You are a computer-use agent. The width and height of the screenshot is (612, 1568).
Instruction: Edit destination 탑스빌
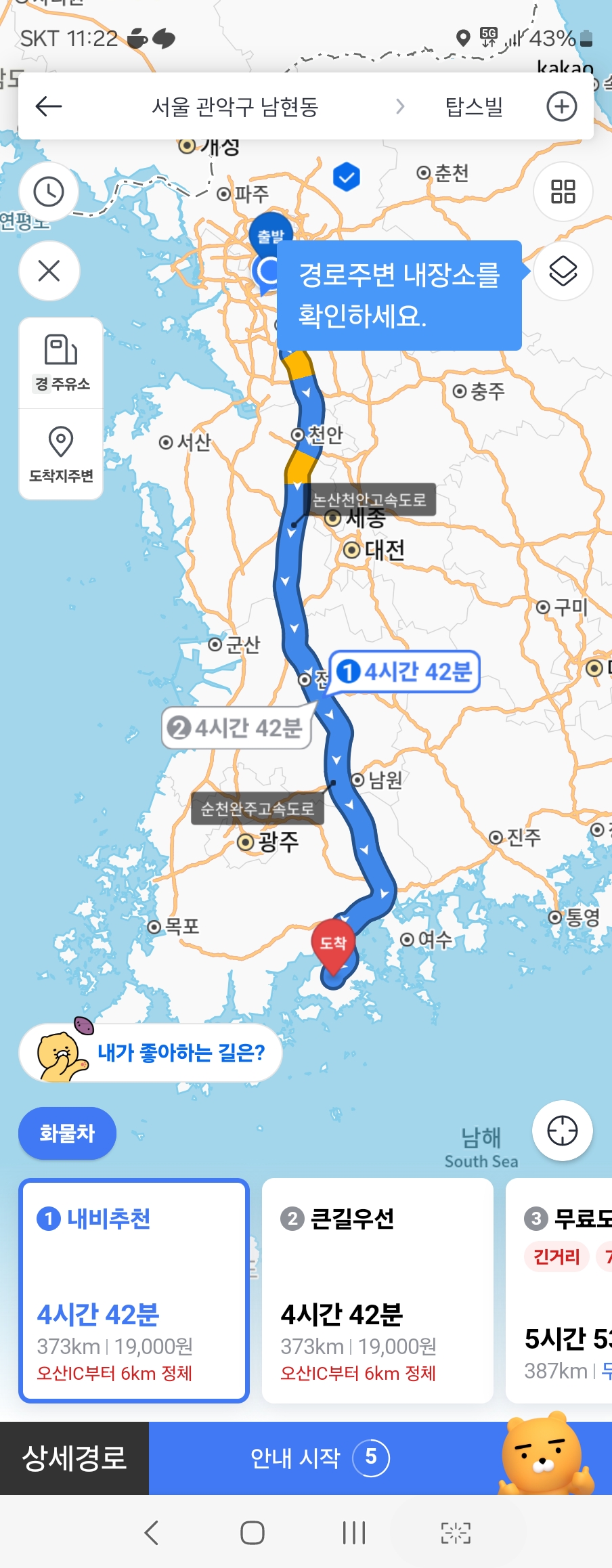pos(474,107)
